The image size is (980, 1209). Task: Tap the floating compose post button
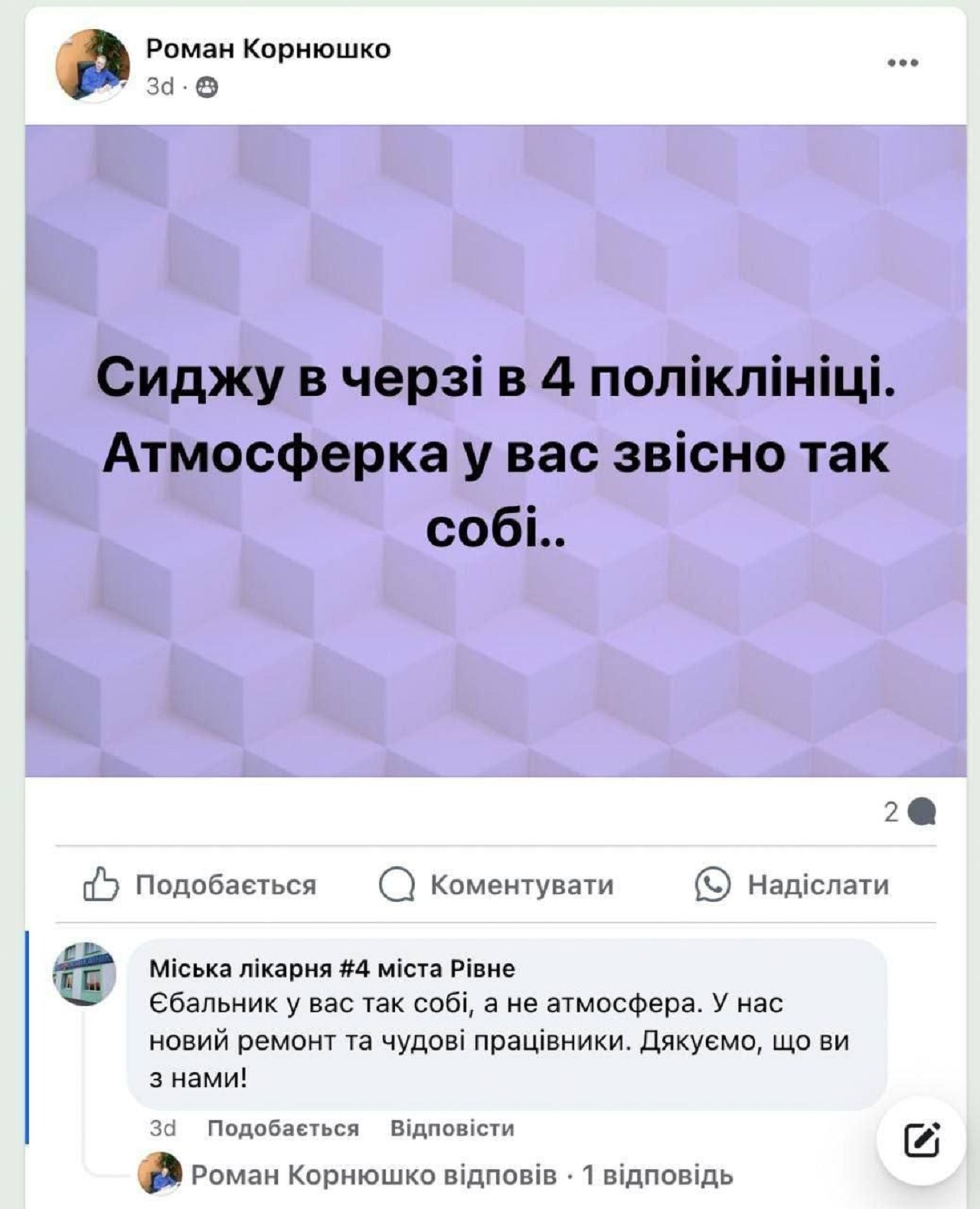[922, 1140]
